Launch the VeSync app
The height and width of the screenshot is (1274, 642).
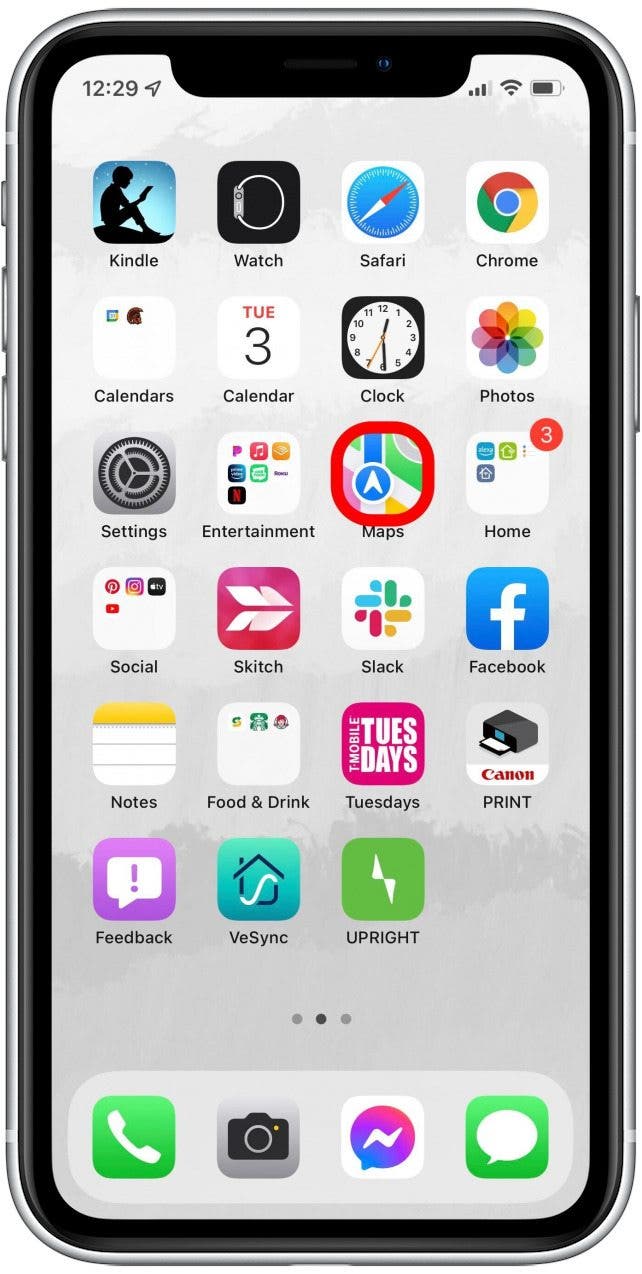click(x=258, y=879)
